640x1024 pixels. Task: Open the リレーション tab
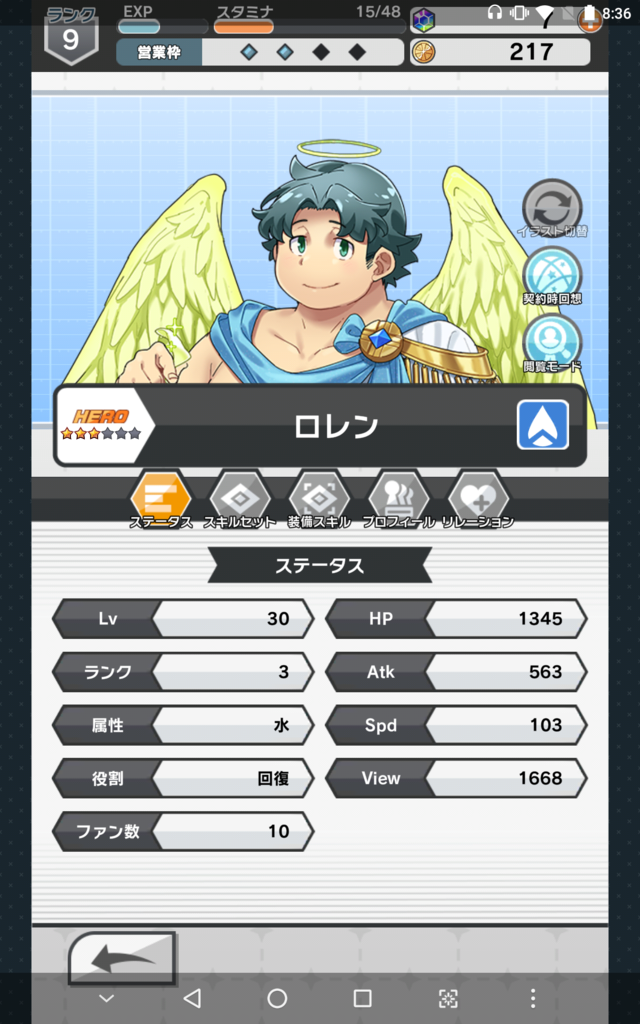point(478,500)
